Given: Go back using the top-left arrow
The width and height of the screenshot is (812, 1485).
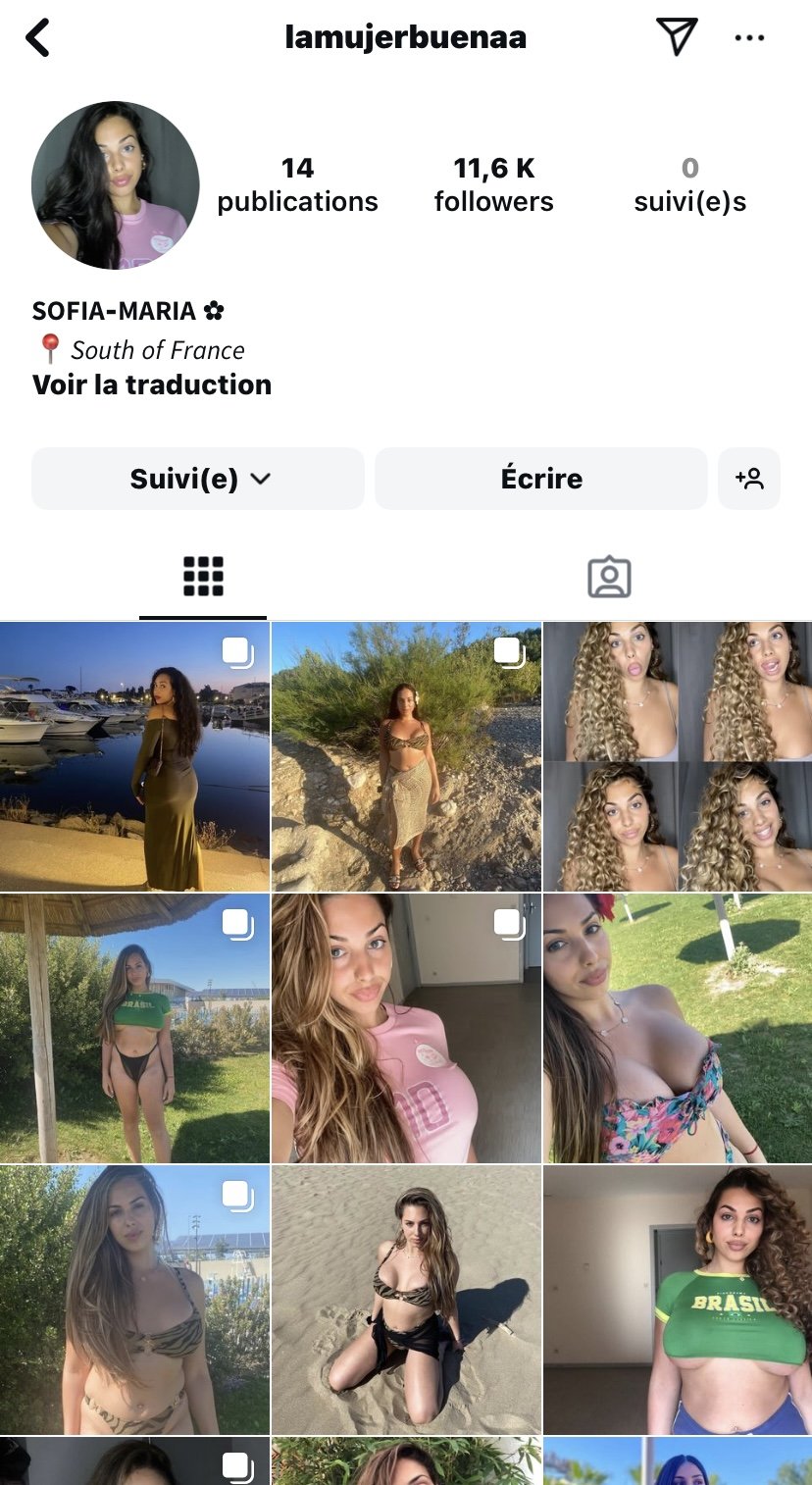Looking at the screenshot, I should click(x=37, y=39).
